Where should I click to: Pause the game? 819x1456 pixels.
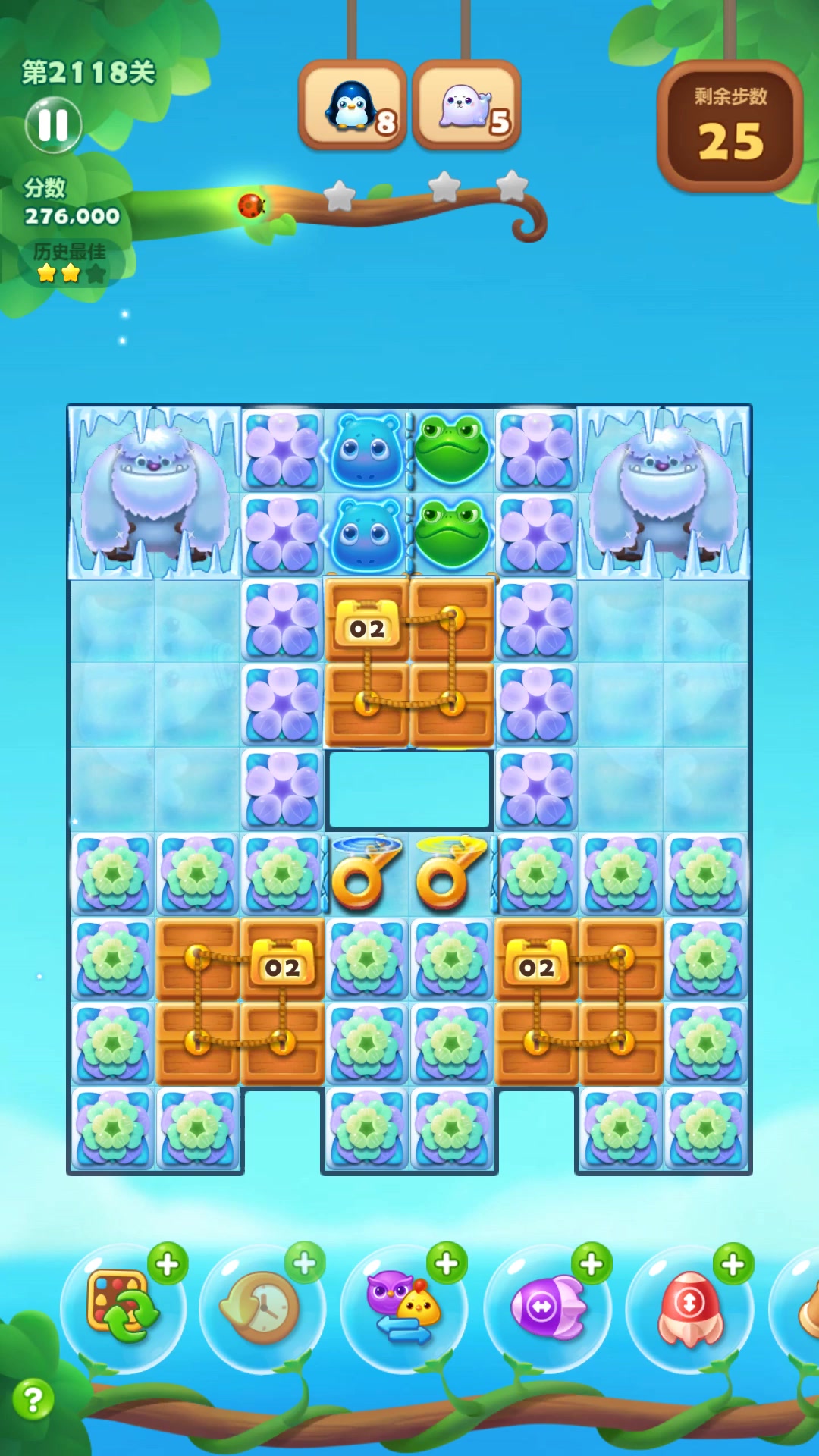(53, 125)
